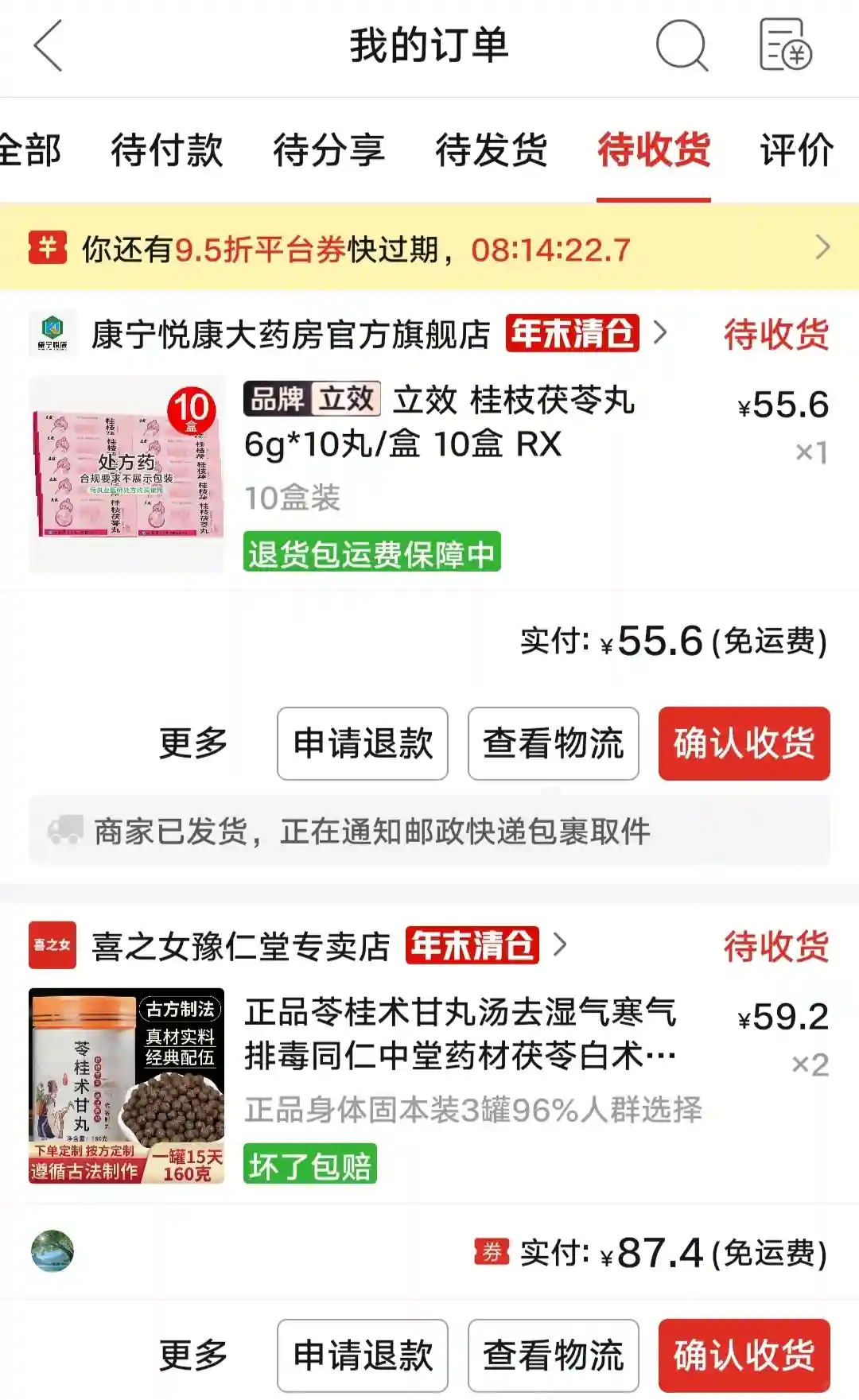
Task: Go back from My Orders
Action: point(48,45)
